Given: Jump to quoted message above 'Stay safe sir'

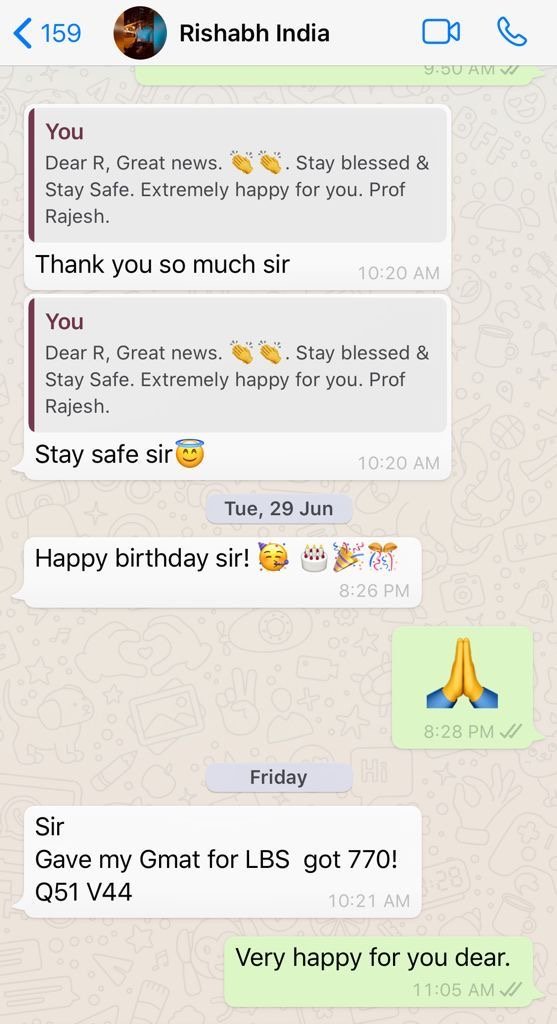Looking at the screenshot, I should coord(238,364).
